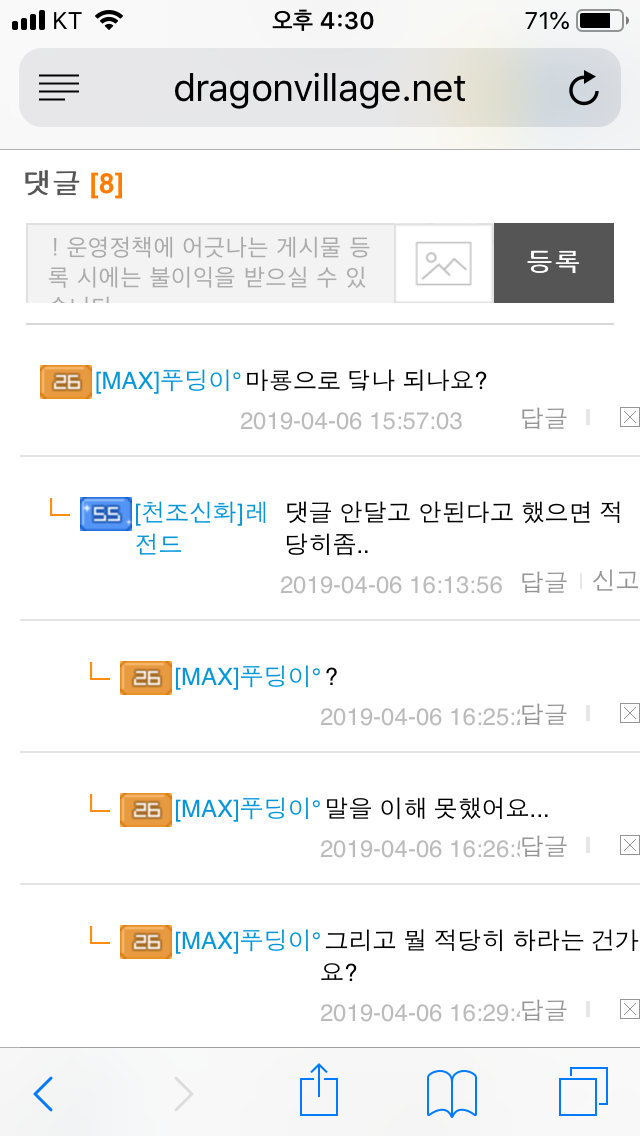This screenshot has height=1136, width=640.
Task: Focus the comment text input field
Action: (x=211, y=263)
